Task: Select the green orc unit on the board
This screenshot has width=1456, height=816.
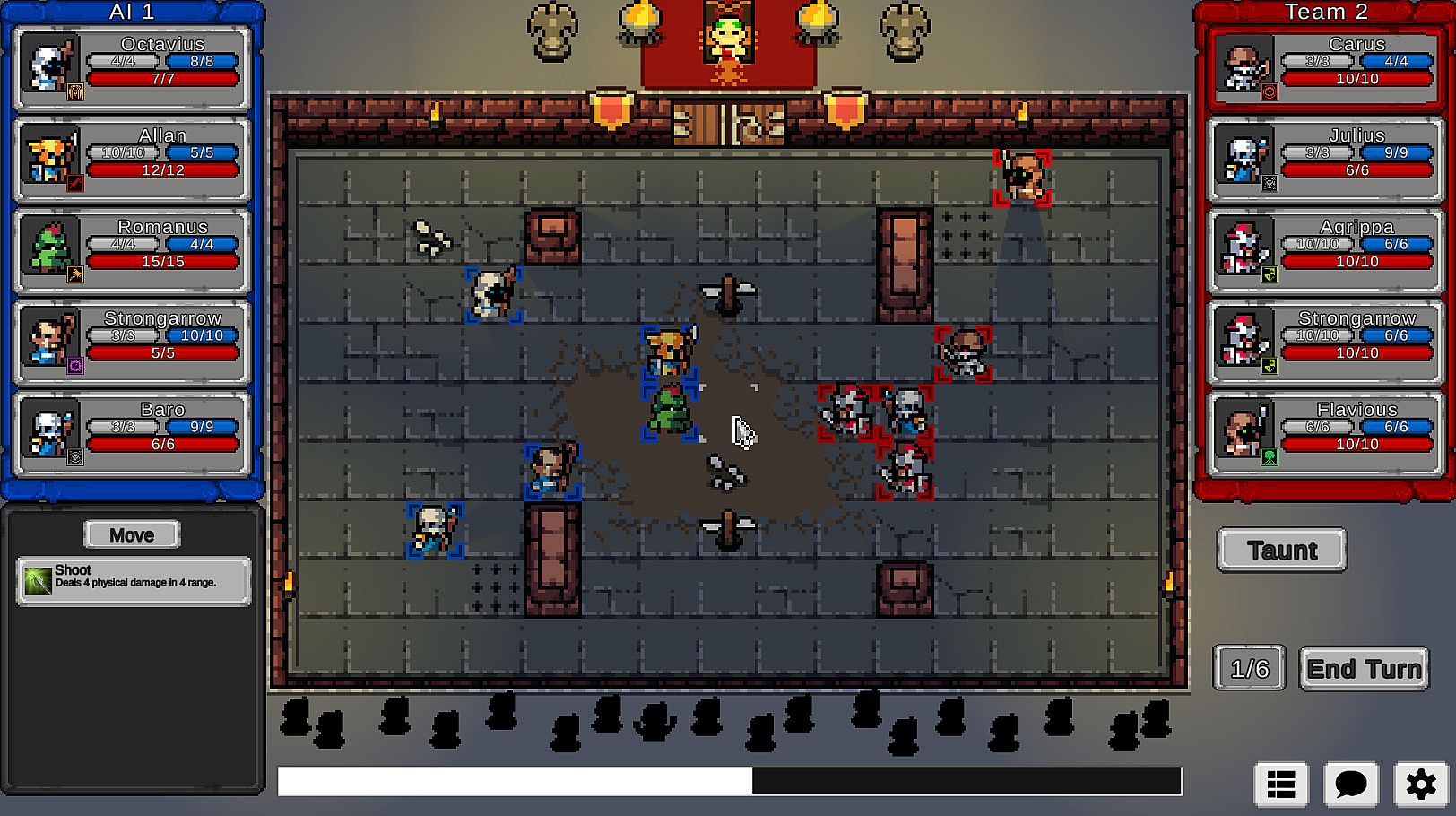Action: pyautogui.click(x=670, y=412)
